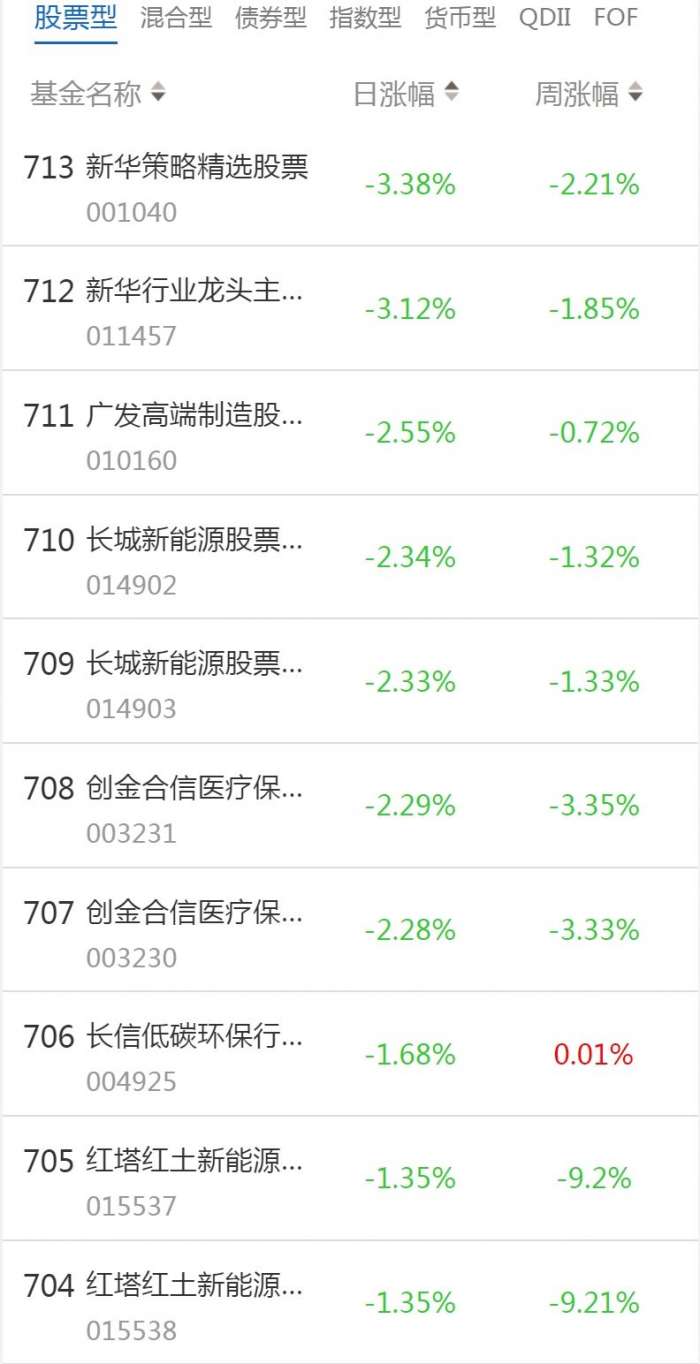700x1364 pixels.
Task: Open the 货币型 tab
Action: [x=459, y=18]
